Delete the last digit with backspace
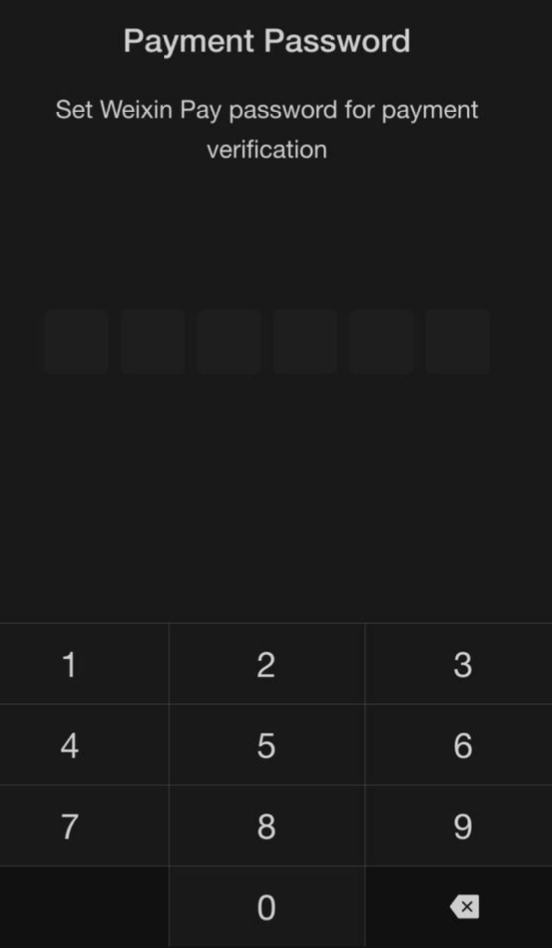The image size is (552, 948). tap(459, 907)
